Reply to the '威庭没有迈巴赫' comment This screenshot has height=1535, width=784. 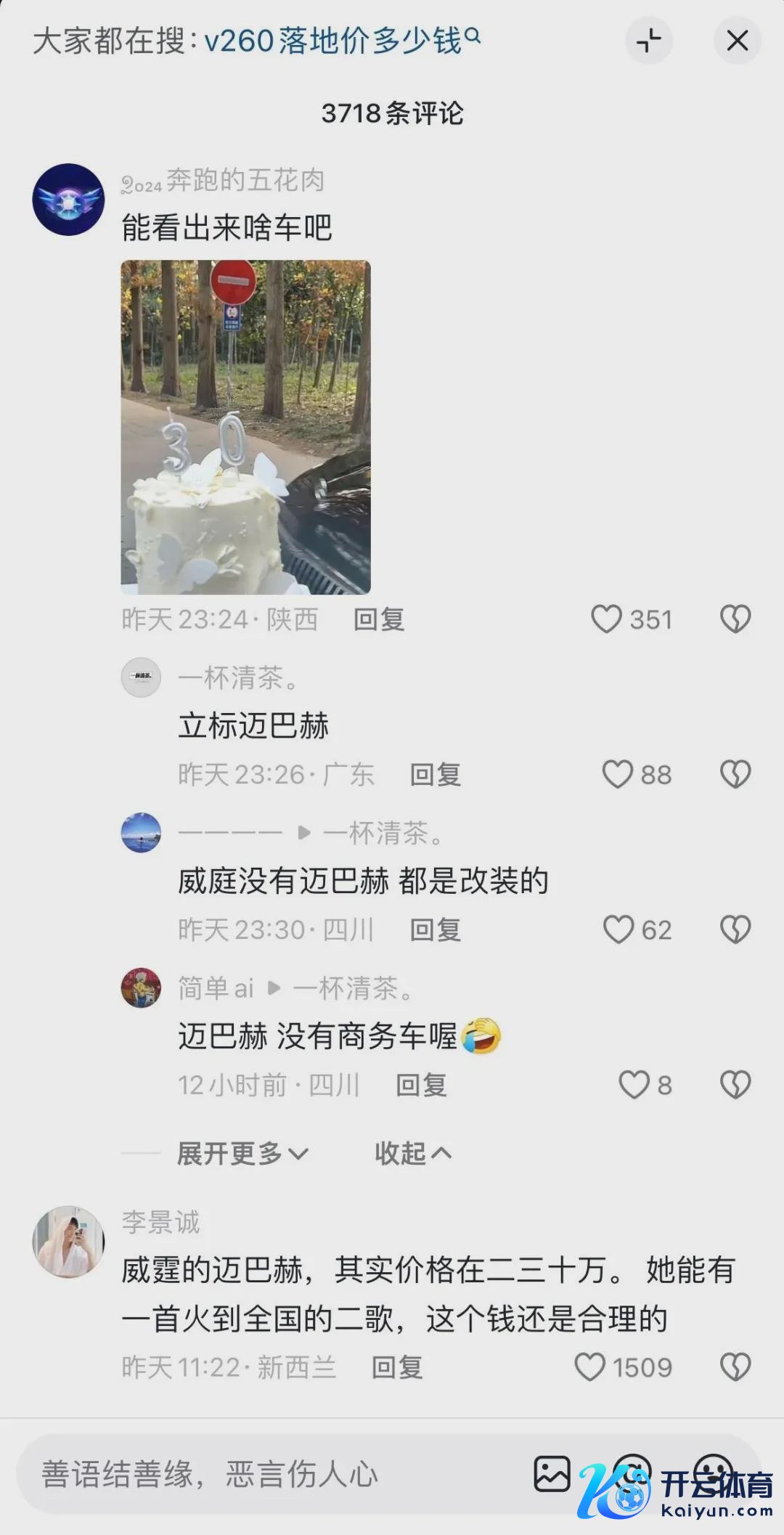coord(435,930)
